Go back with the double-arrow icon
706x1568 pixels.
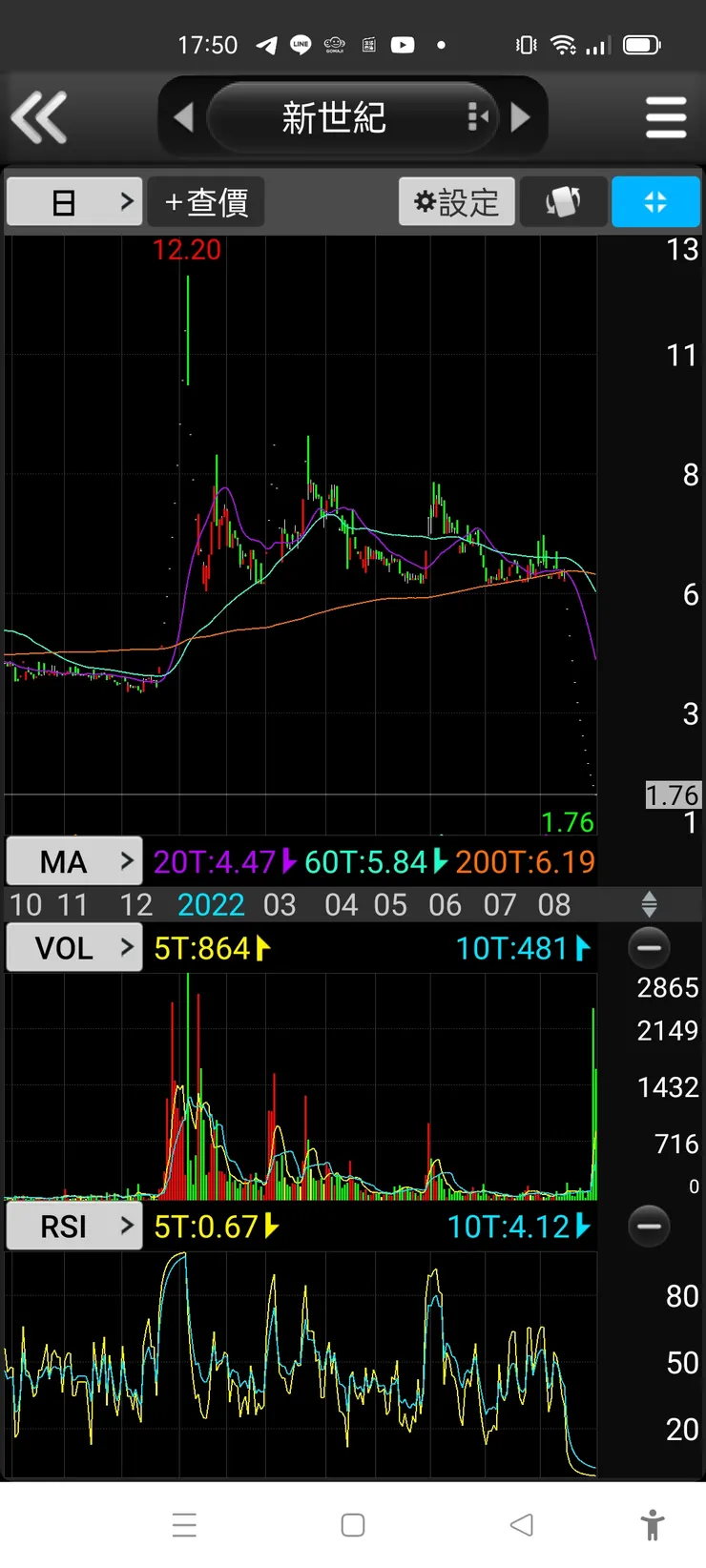(x=39, y=117)
